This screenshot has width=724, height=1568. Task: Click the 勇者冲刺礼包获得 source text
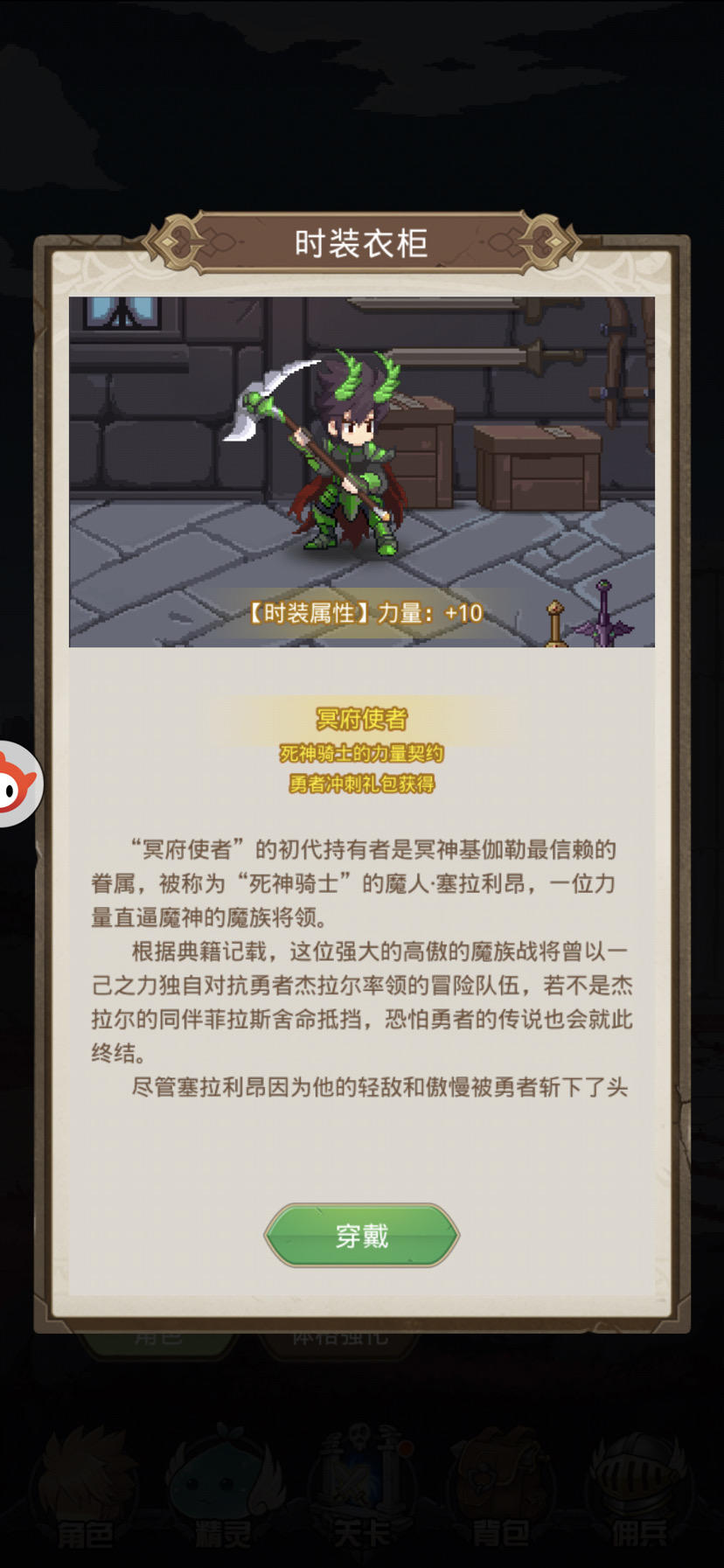click(362, 785)
